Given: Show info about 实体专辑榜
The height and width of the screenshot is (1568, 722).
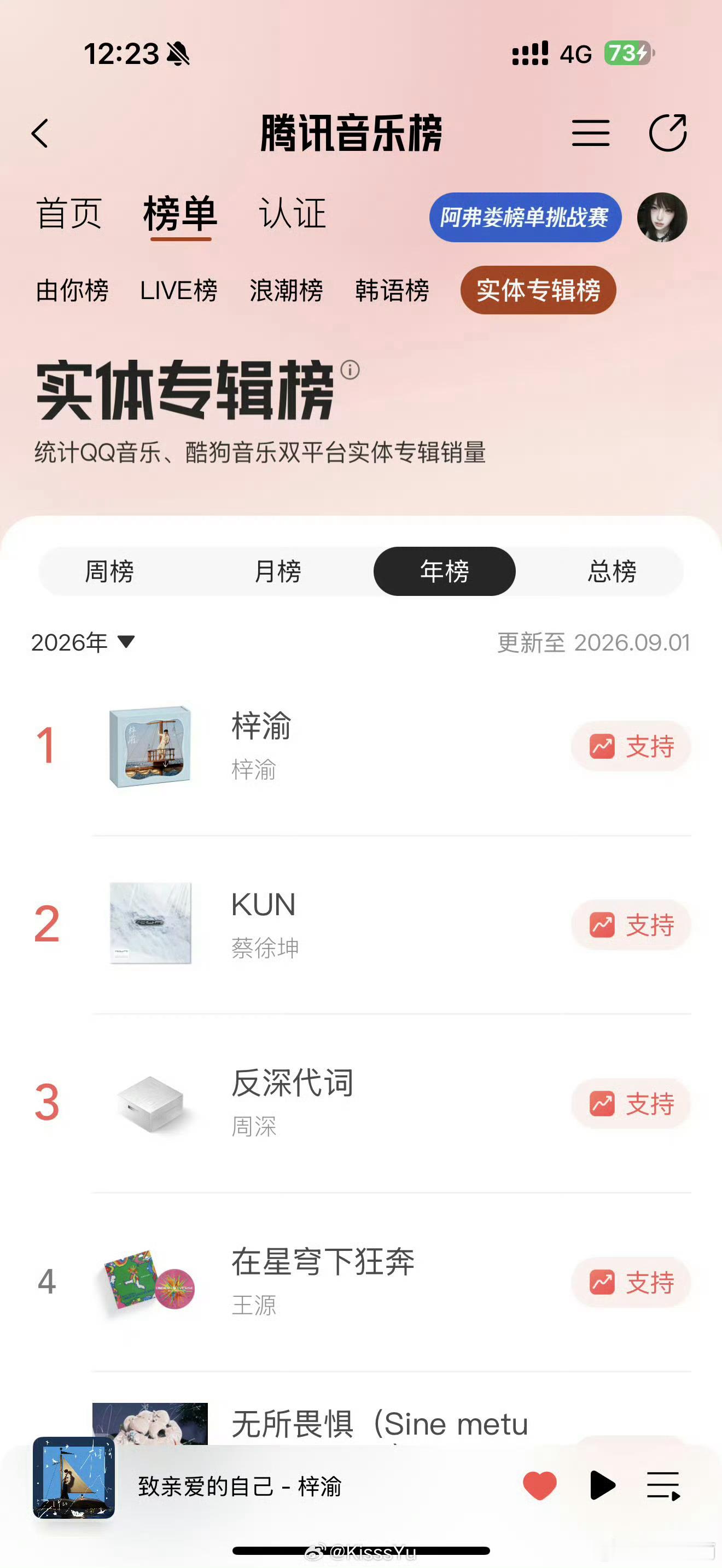Looking at the screenshot, I should pos(350,370).
